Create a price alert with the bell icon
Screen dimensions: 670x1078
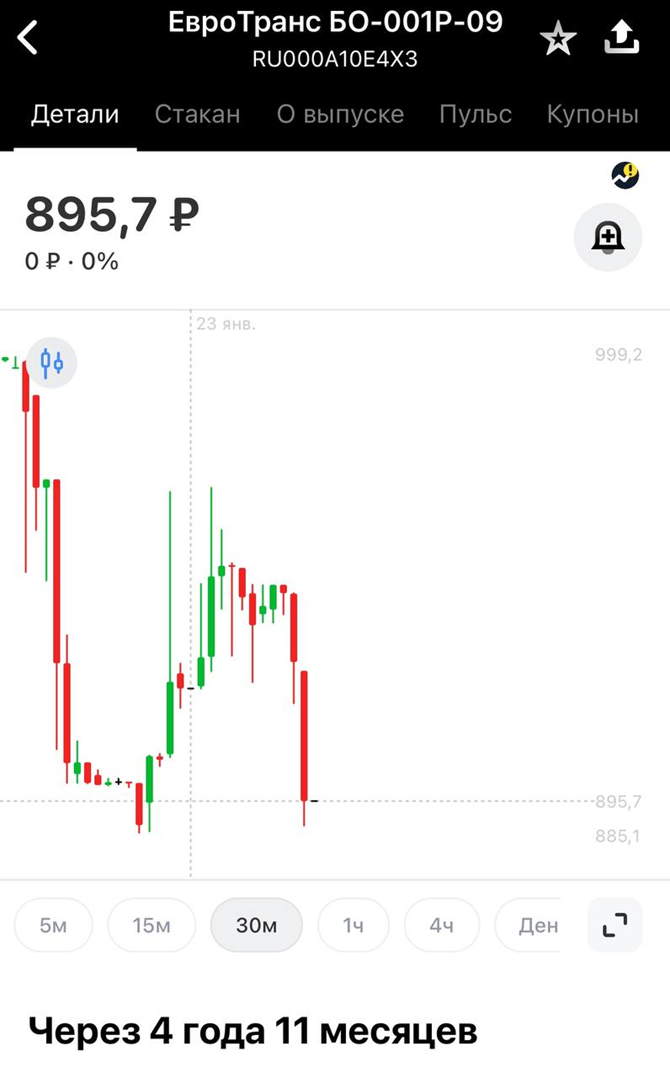[x=608, y=237]
